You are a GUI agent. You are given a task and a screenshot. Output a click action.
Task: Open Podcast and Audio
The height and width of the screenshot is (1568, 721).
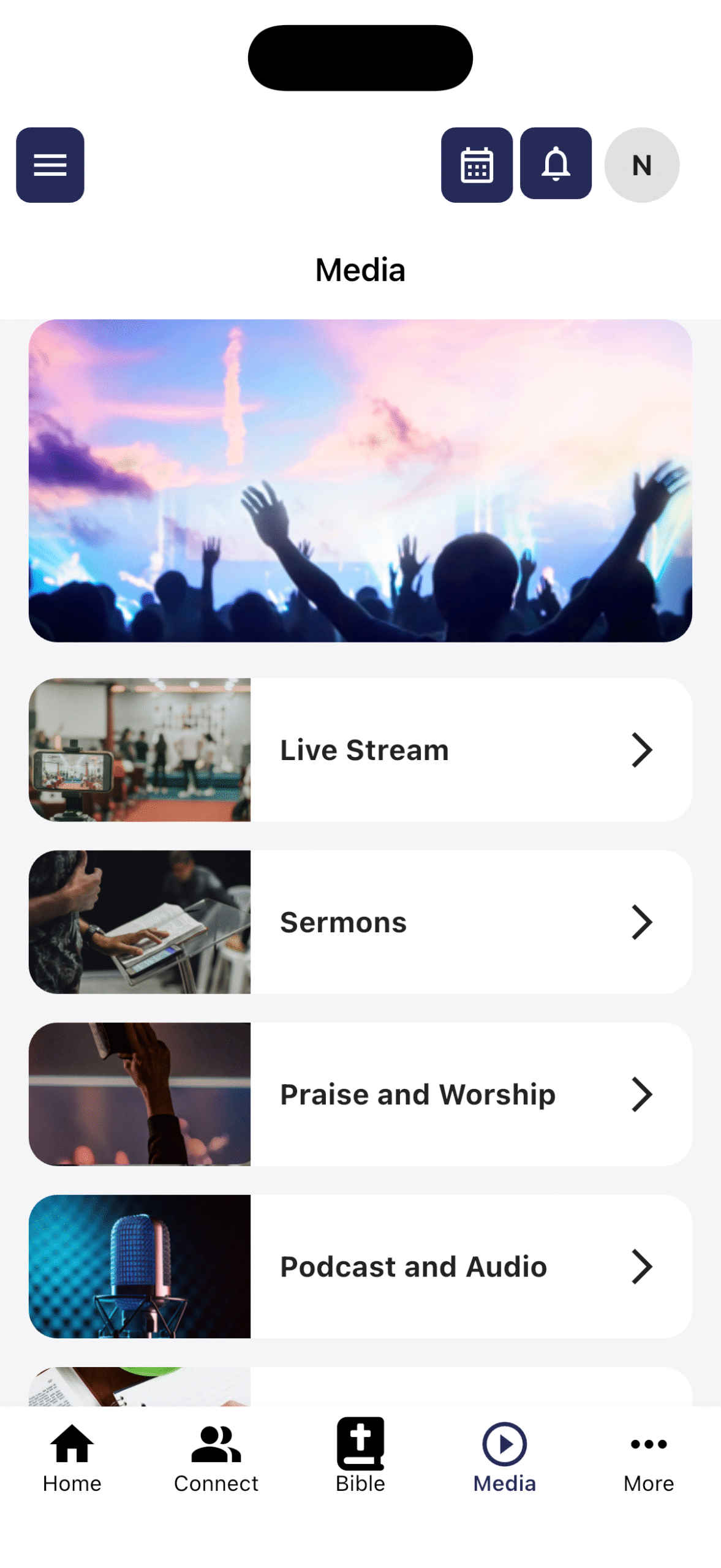click(x=360, y=1265)
